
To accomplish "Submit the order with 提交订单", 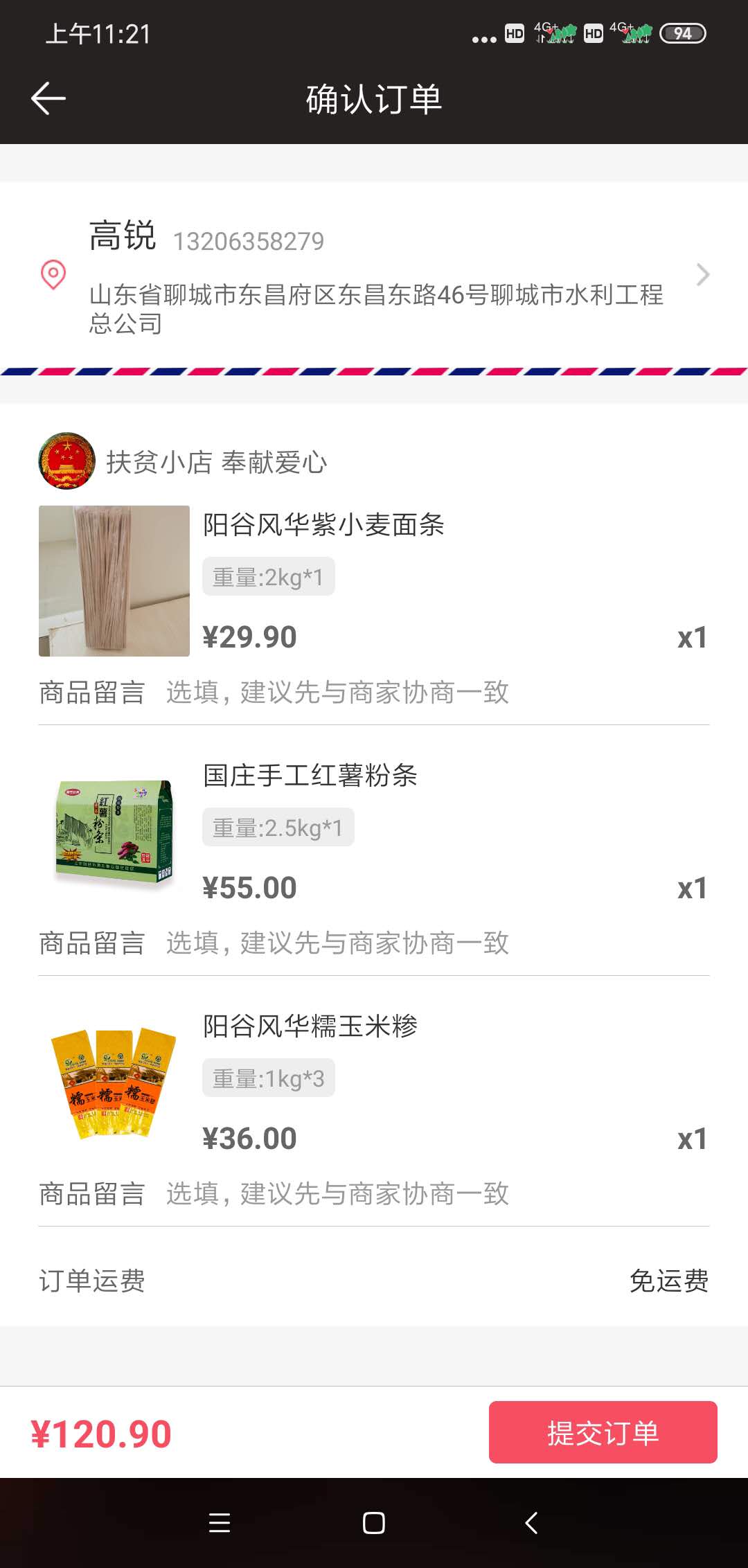I will pos(603,1432).
